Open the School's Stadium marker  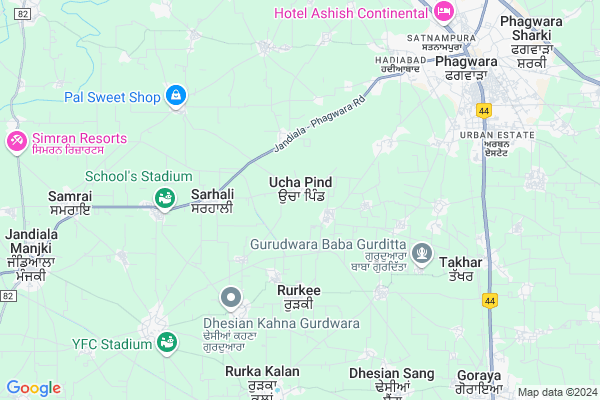point(163,200)
